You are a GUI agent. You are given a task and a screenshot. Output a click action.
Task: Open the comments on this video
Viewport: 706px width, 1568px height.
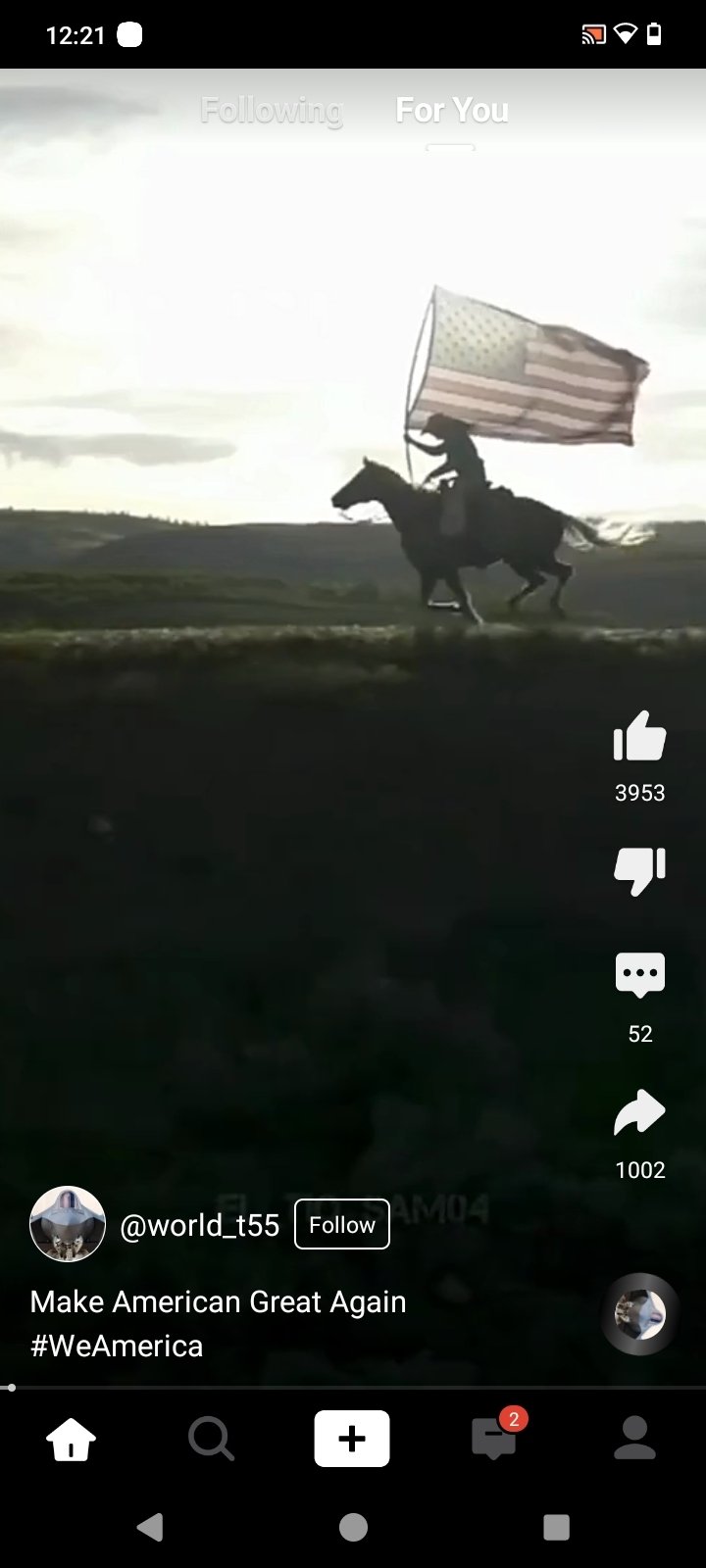639,975
